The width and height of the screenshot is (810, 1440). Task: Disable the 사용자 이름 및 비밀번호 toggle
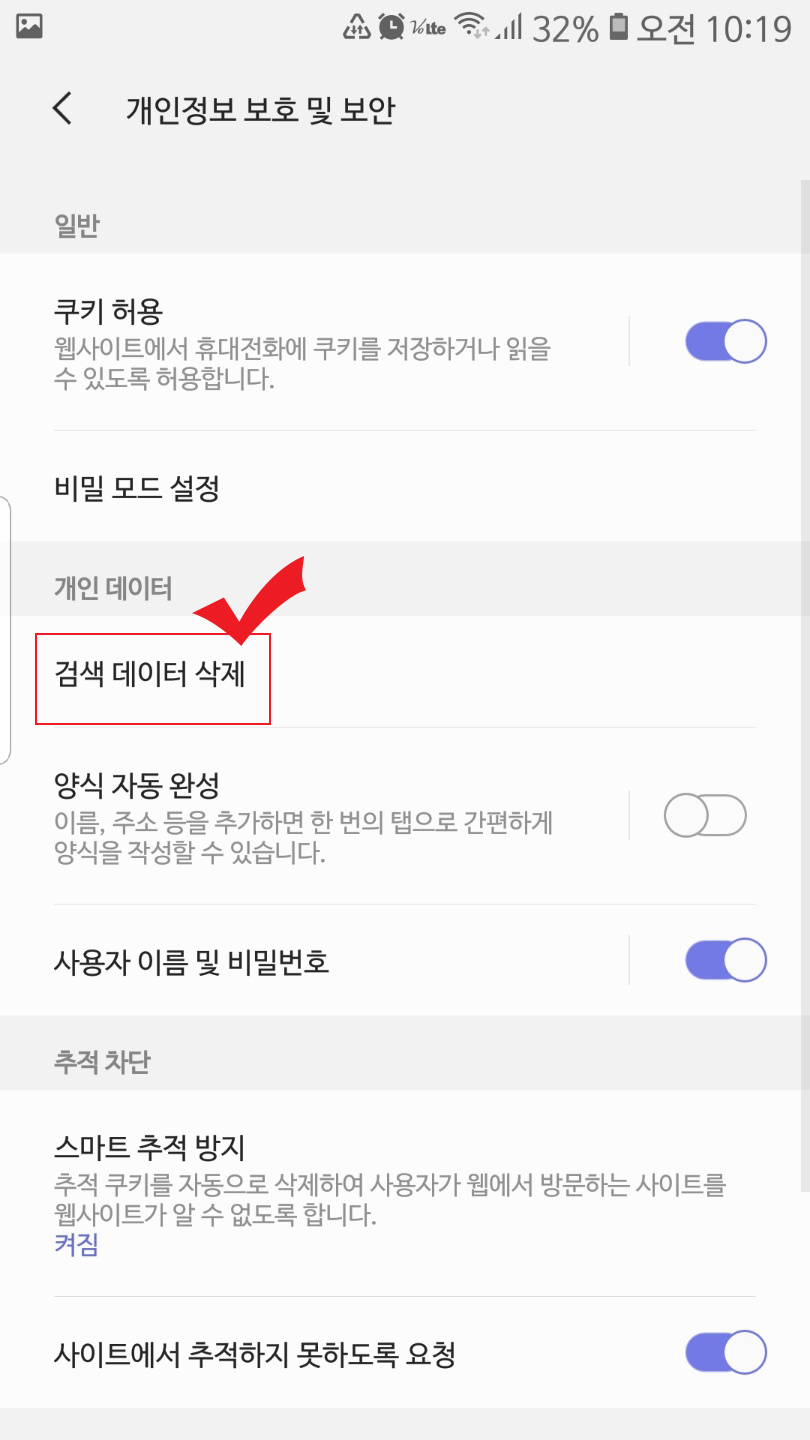click(723, 959)
